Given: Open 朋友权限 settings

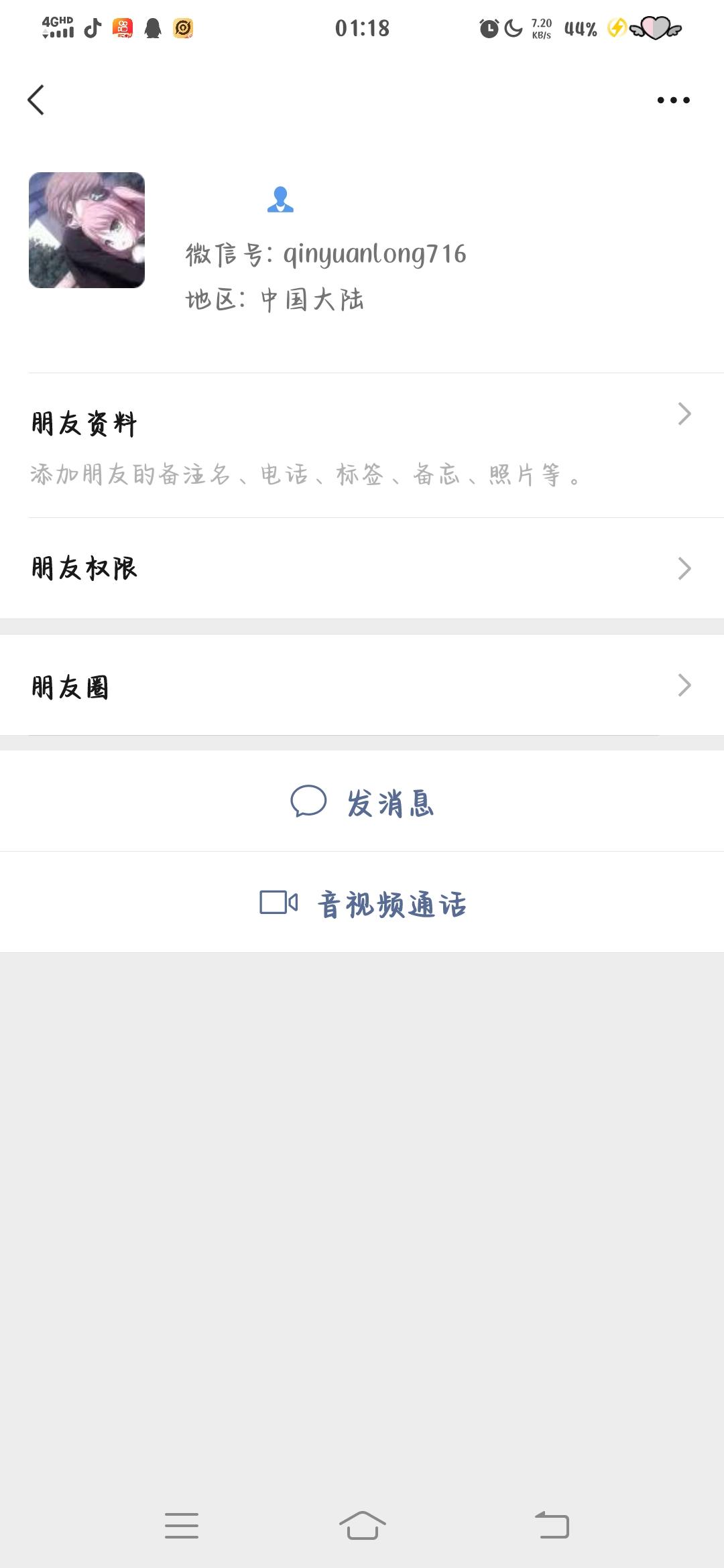Looking at the screenshot, I should (362, 568).
